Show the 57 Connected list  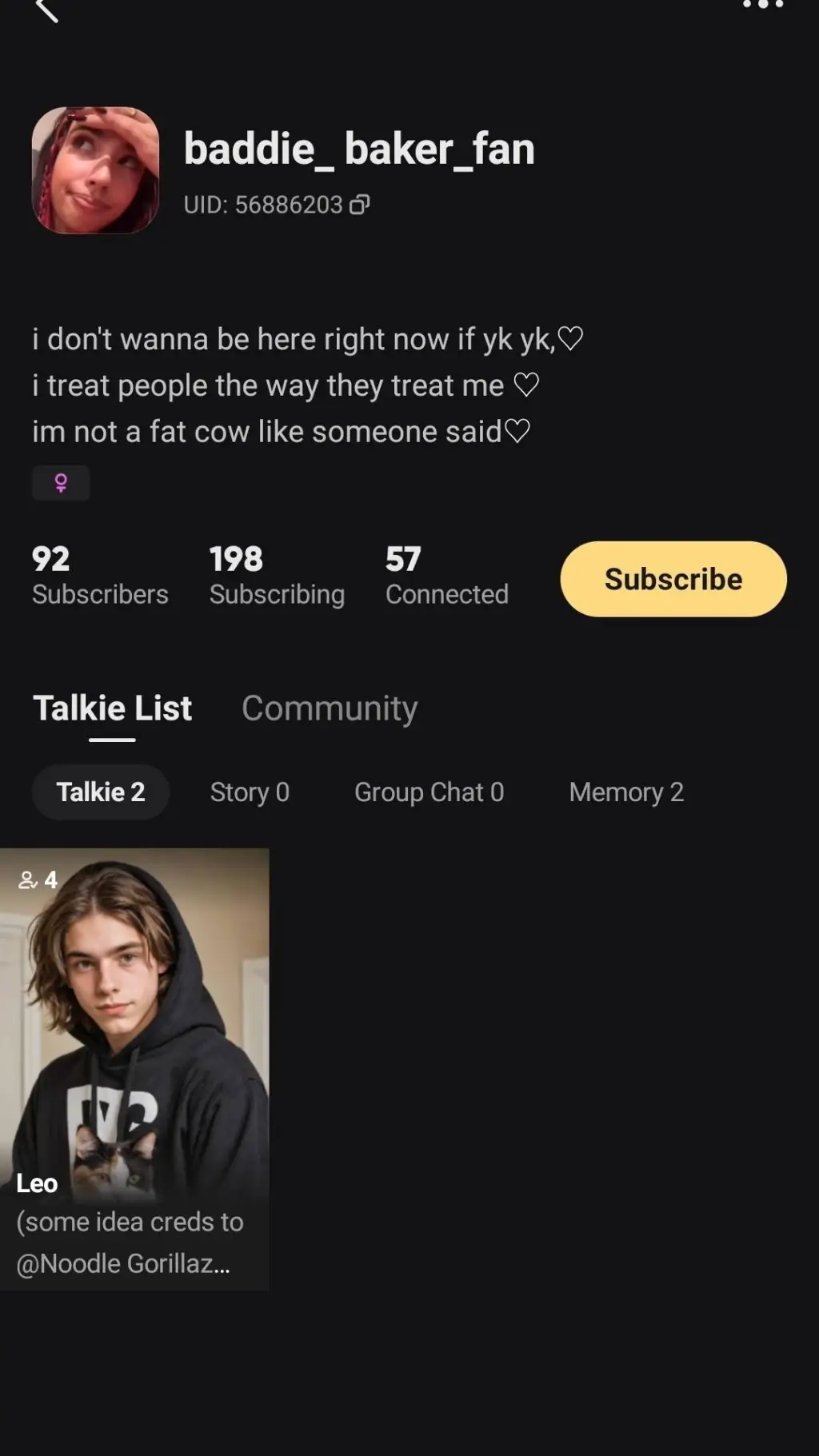[x=446, y=576]
